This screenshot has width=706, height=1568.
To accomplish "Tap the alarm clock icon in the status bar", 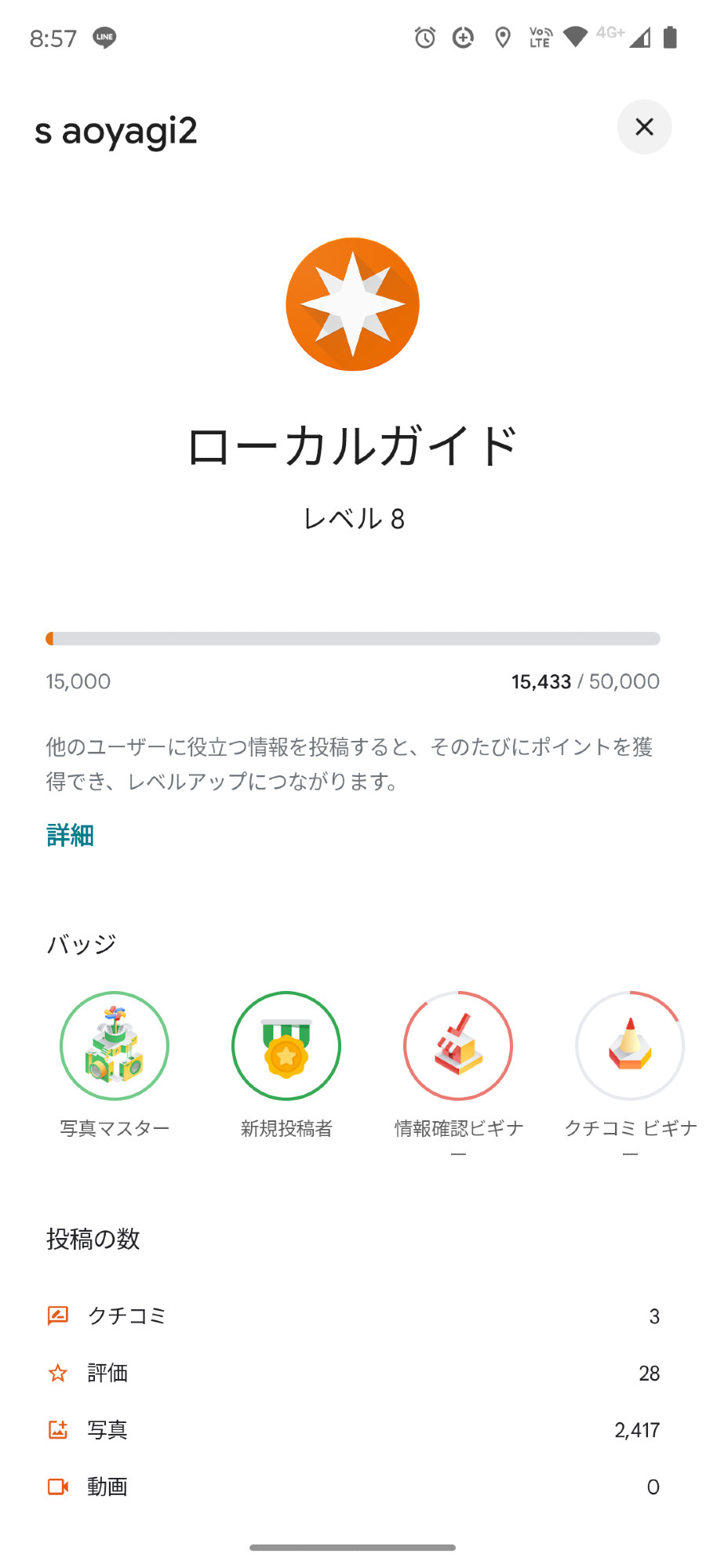I will pos(424,37).
